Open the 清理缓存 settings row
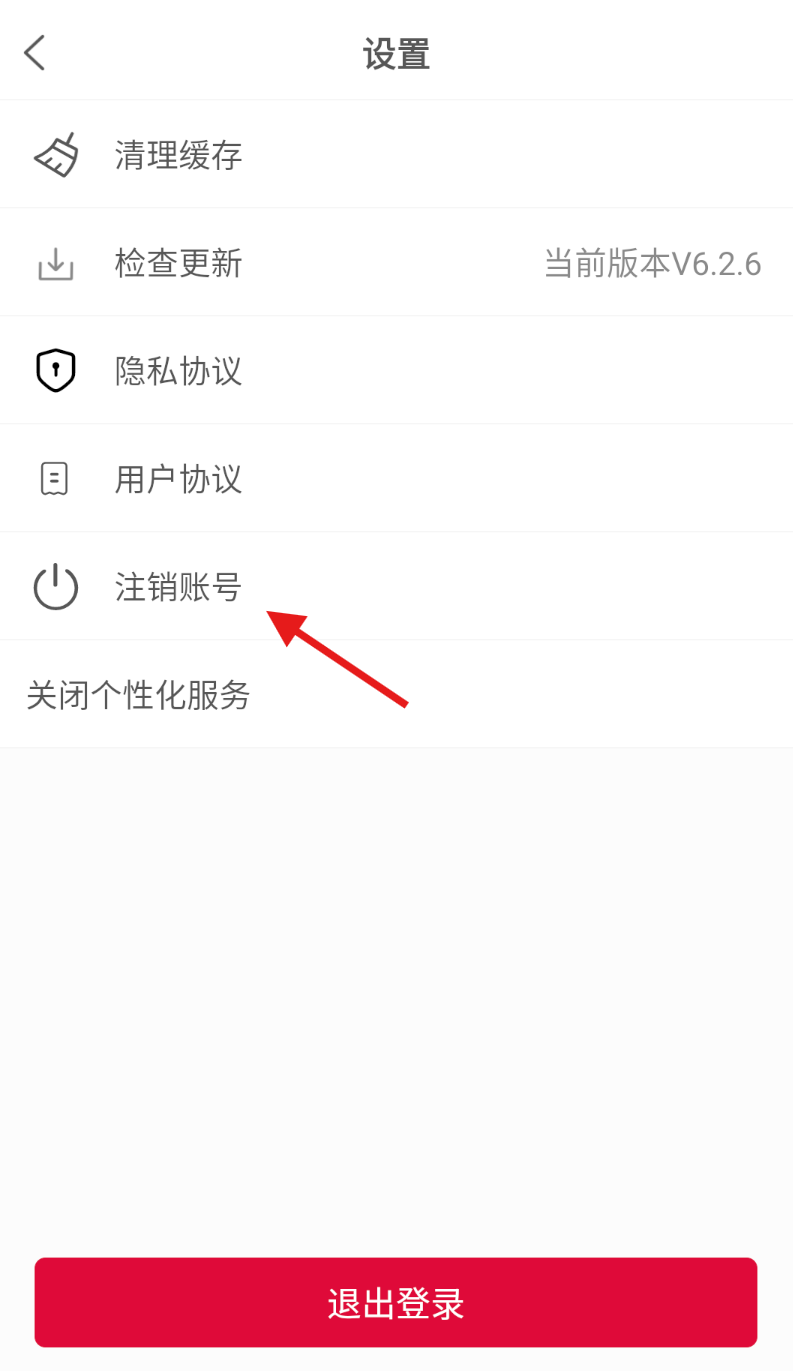 point(178,154)
